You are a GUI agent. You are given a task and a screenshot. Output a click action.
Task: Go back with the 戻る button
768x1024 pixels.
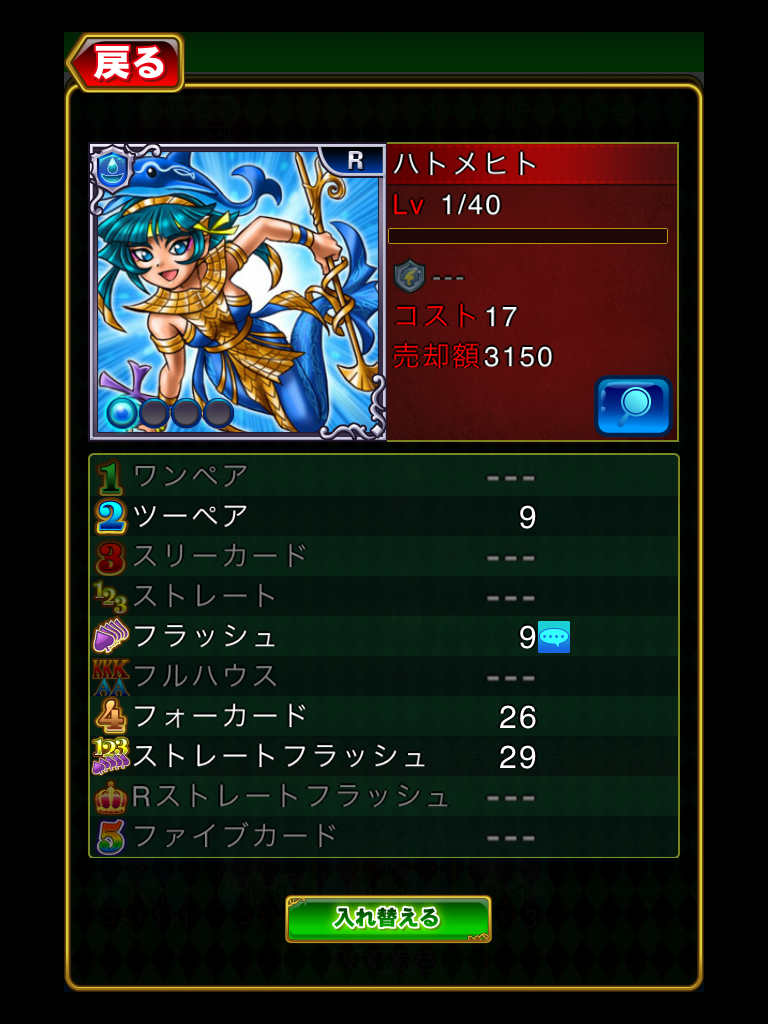pos(126,63)
